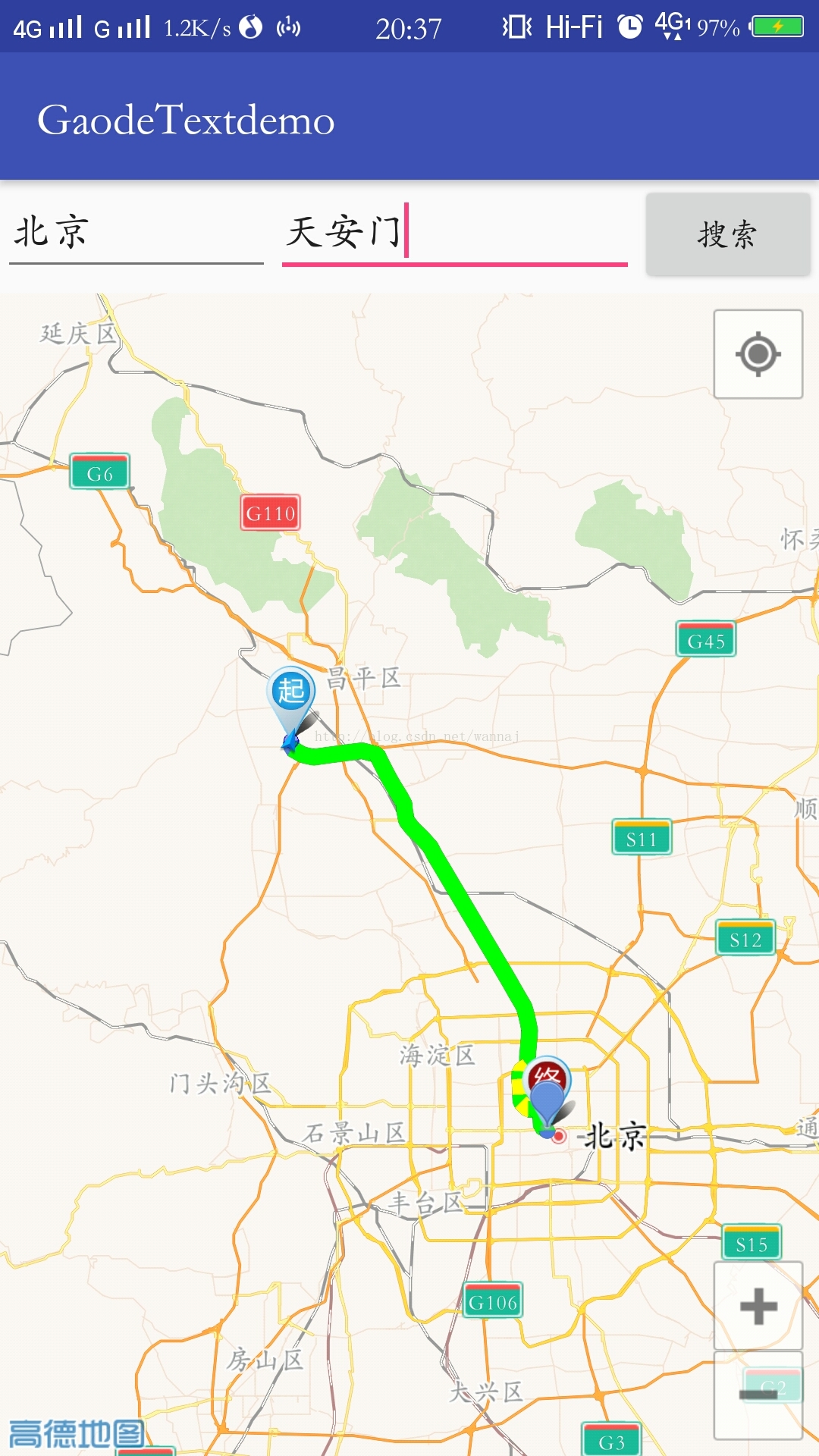Tap the 搜索 search button

point(728,234)
